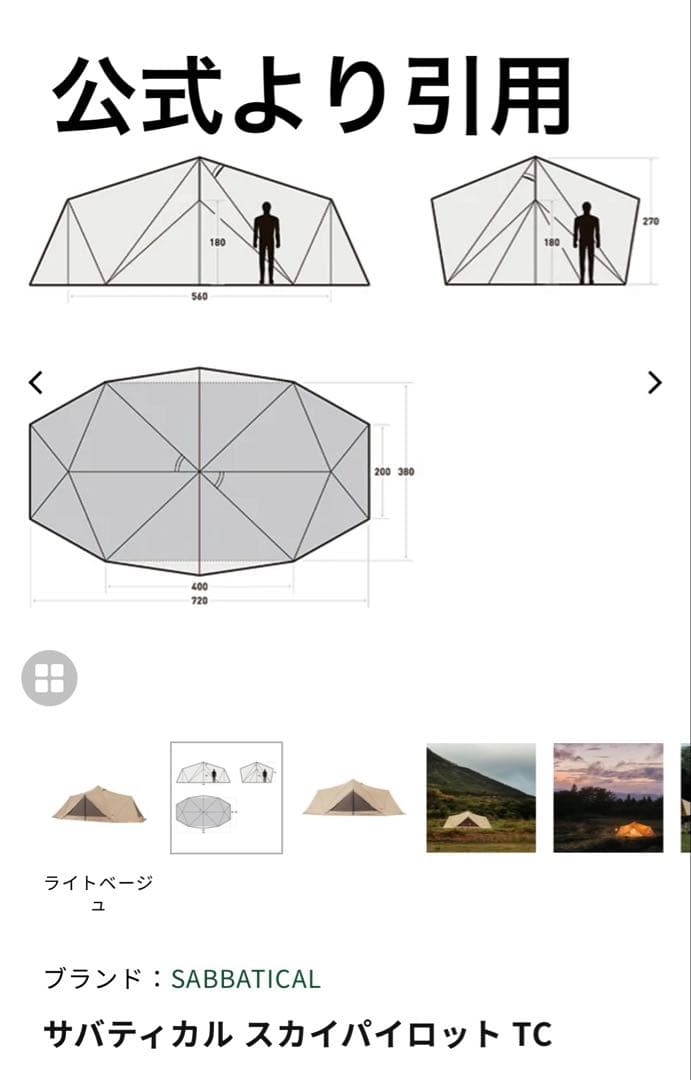
Task: Show the sunset glowing tent thumbnail
Action: [x=608, y=797]
